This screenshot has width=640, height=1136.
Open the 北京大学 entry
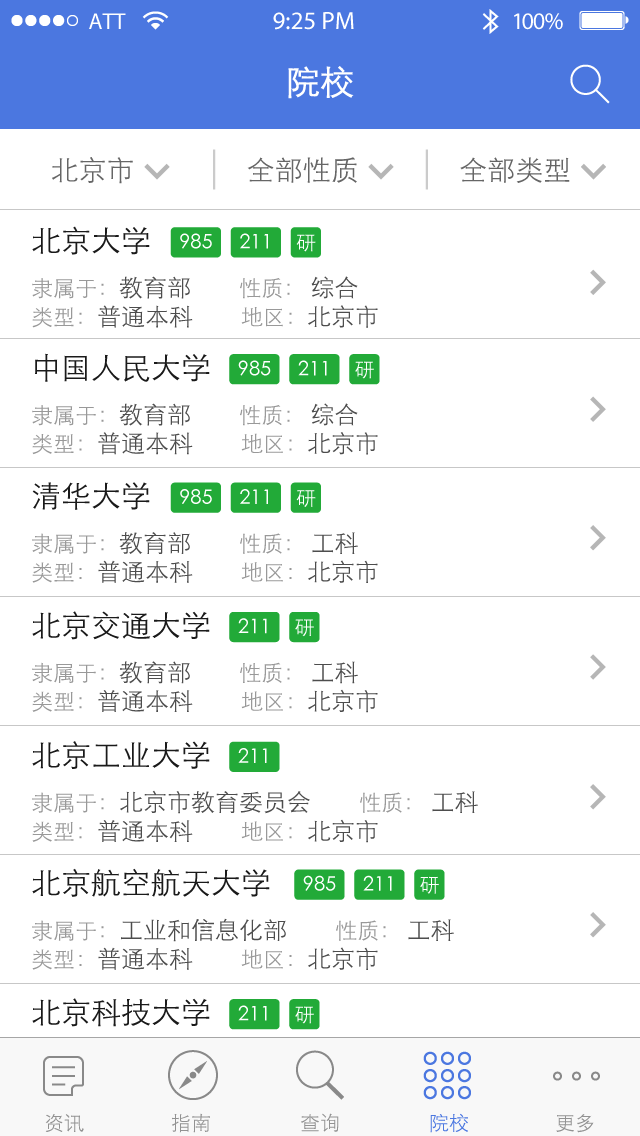320,275
